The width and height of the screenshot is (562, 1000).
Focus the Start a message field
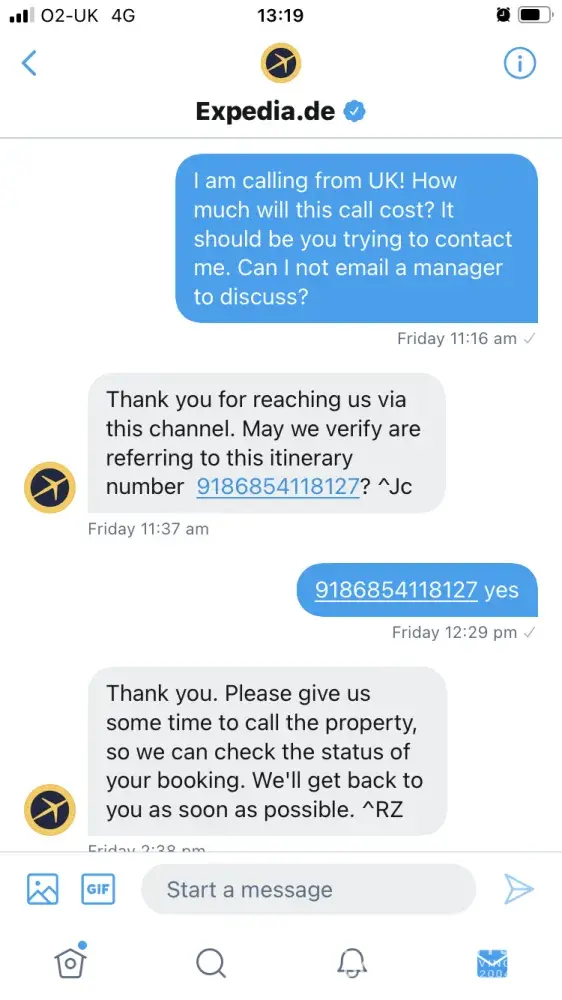click(x=309, y=890)
